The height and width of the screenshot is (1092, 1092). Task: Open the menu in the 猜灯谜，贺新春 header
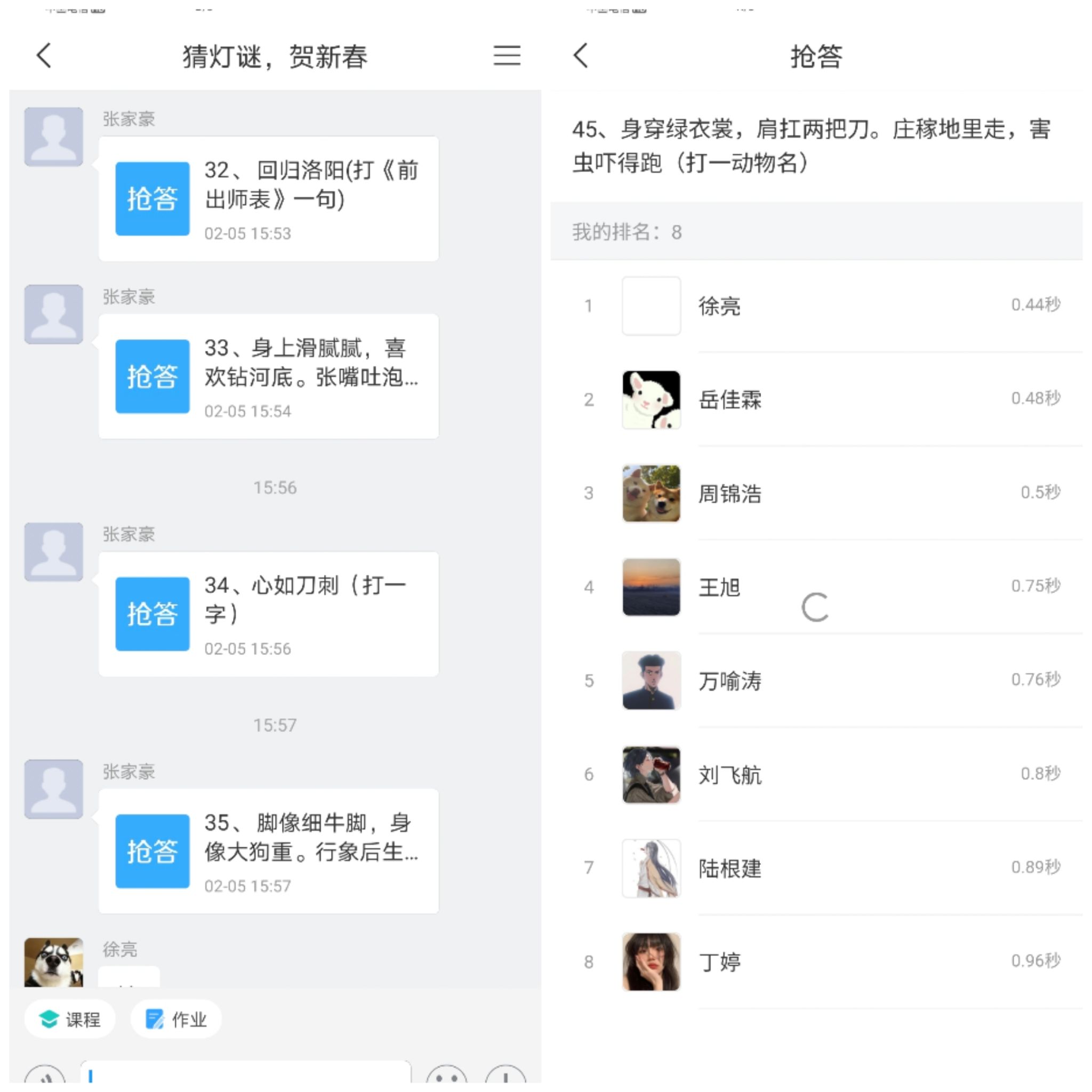507,56
